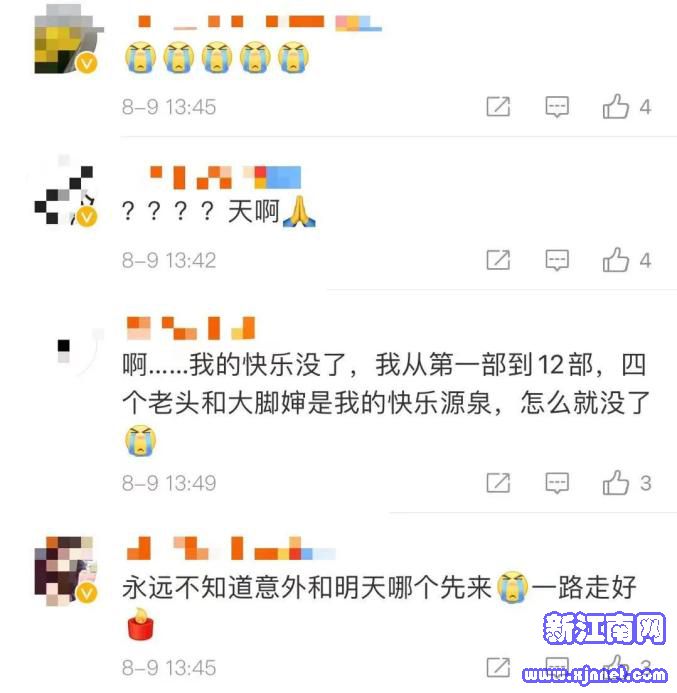Screen dimensions: 677x693
Task: Repost the five crying emojis comment
Action: tap(498, 107)
